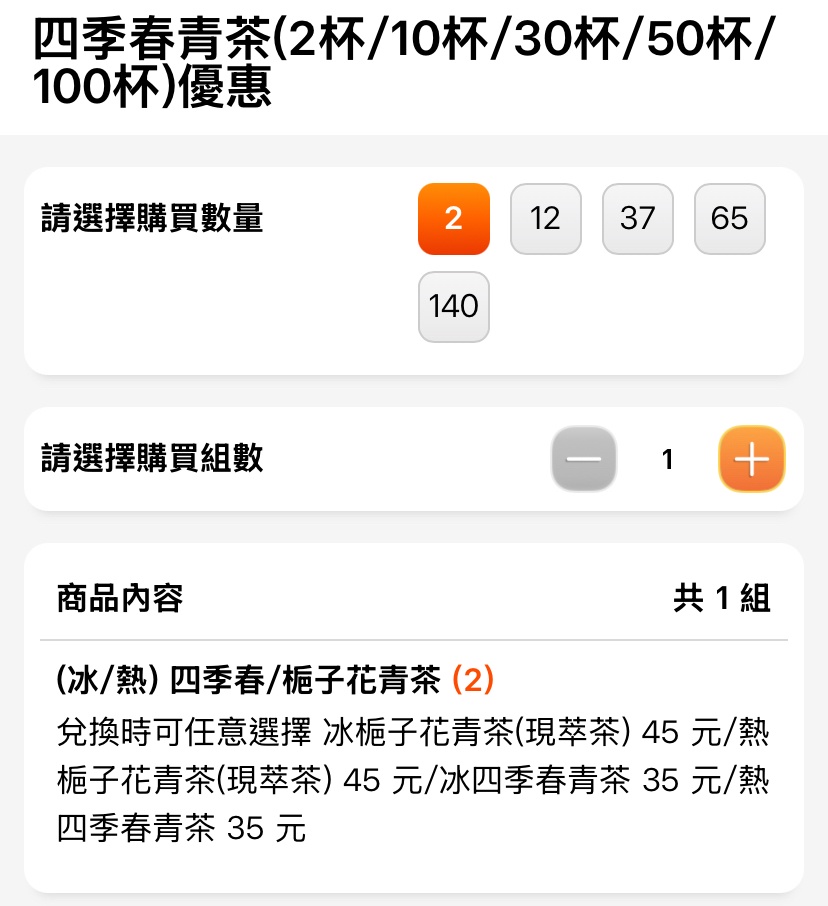Viewport: 828px width, 906px height.
Task: Increase purchase group count with plus
Action: tap(751, 459)
